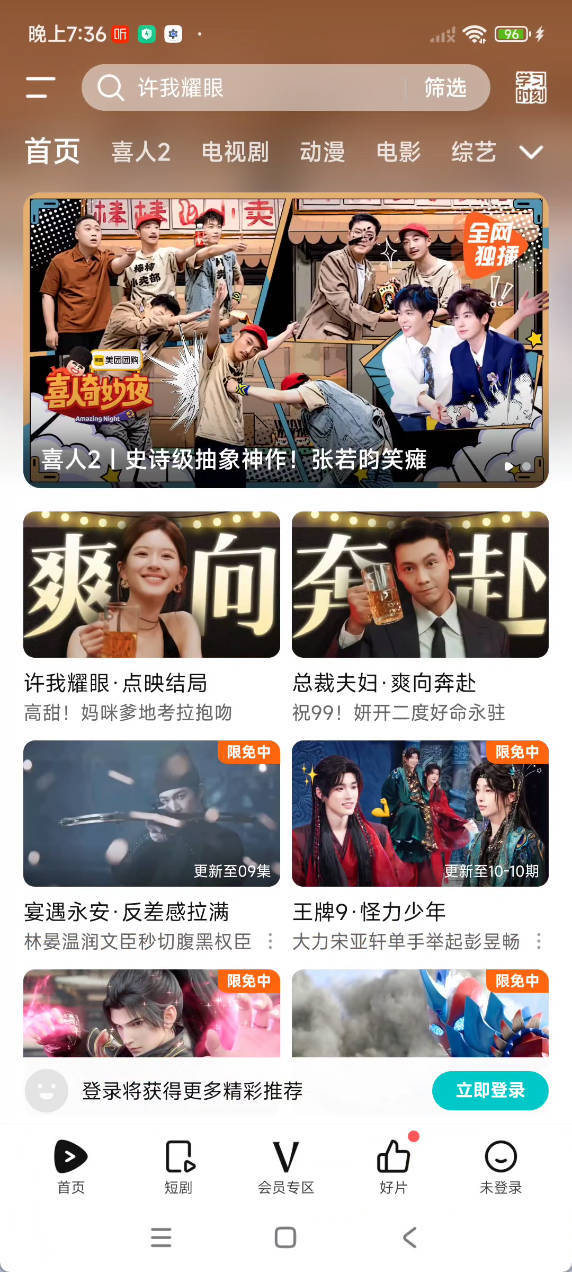
Task: Go to the 电影 tab
Action: pos(398,152)
